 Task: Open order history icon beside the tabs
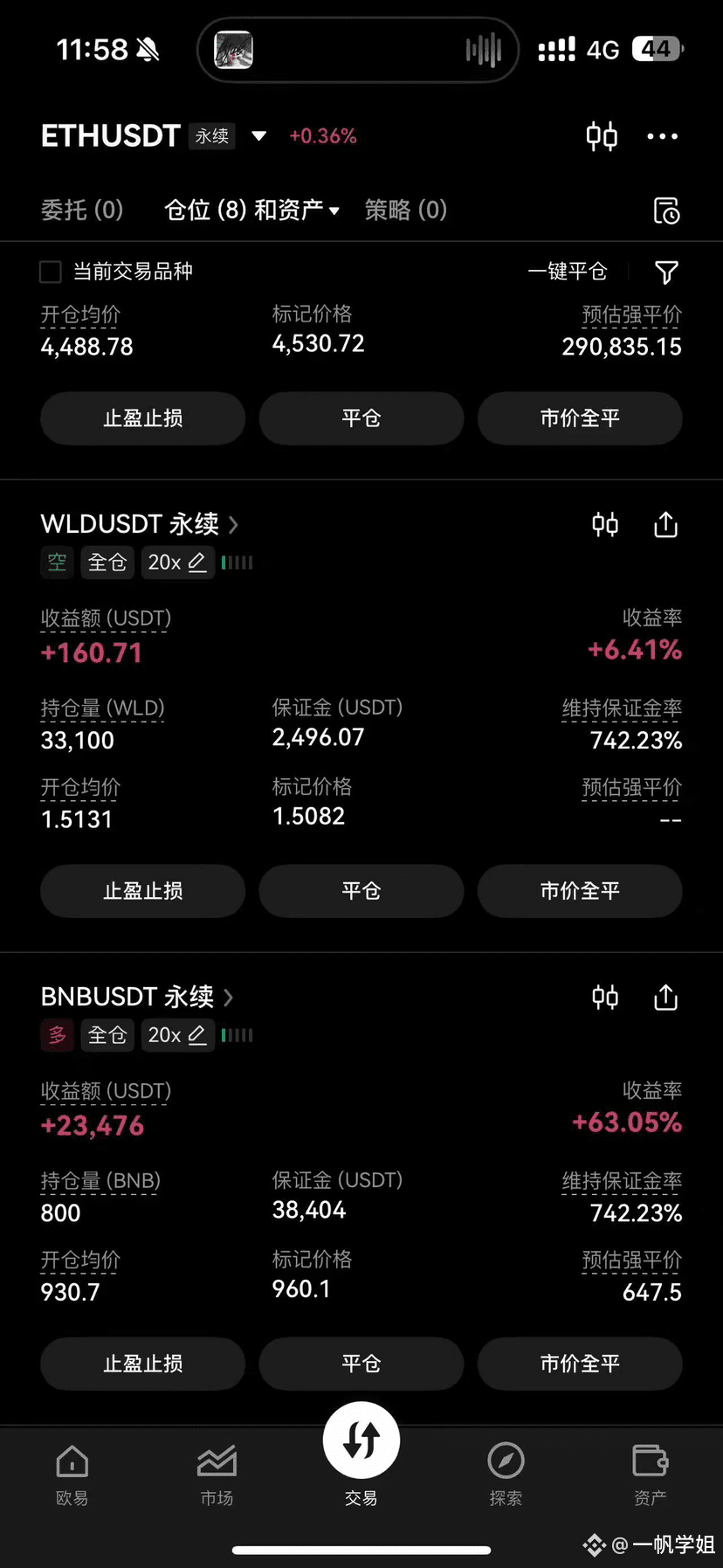666,211
